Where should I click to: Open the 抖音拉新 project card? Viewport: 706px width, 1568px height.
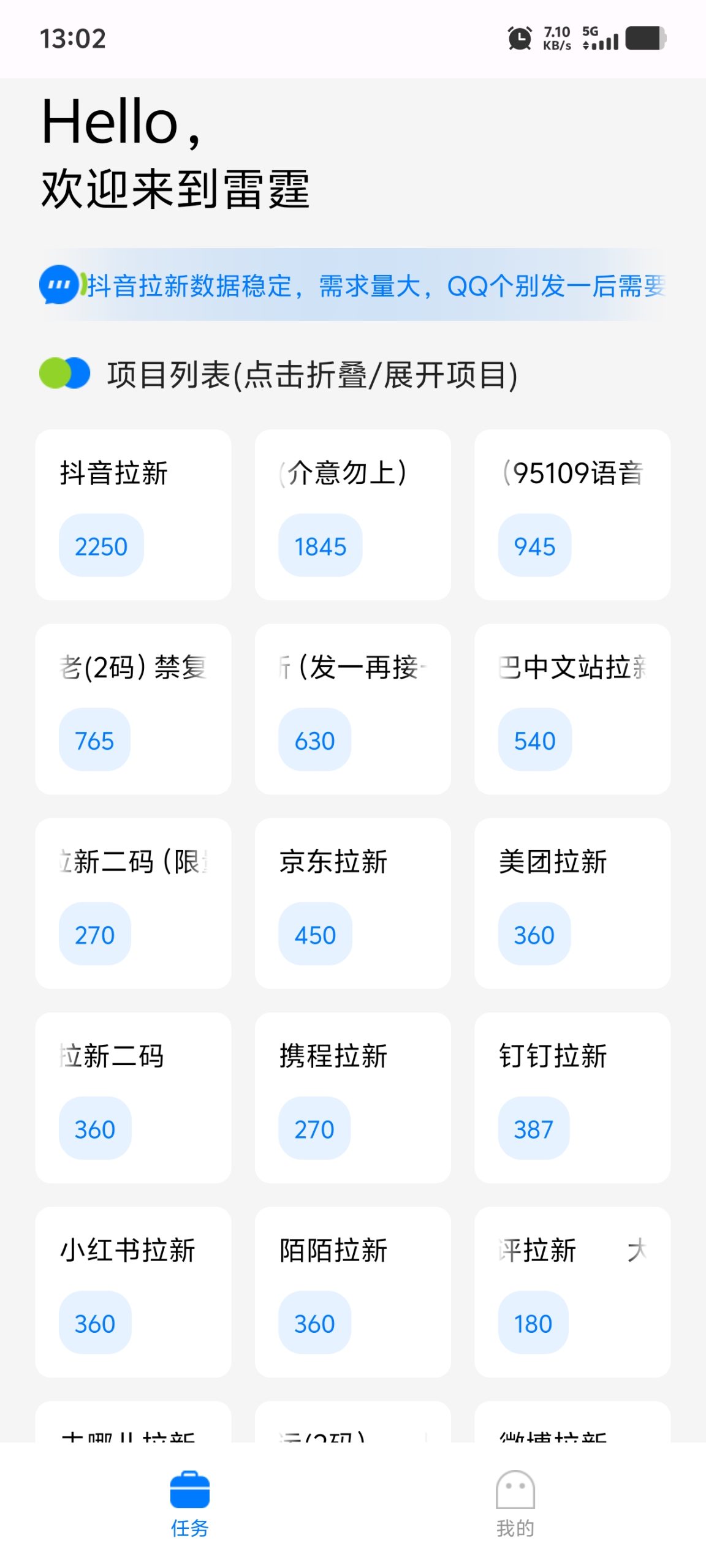coord(134,513)
